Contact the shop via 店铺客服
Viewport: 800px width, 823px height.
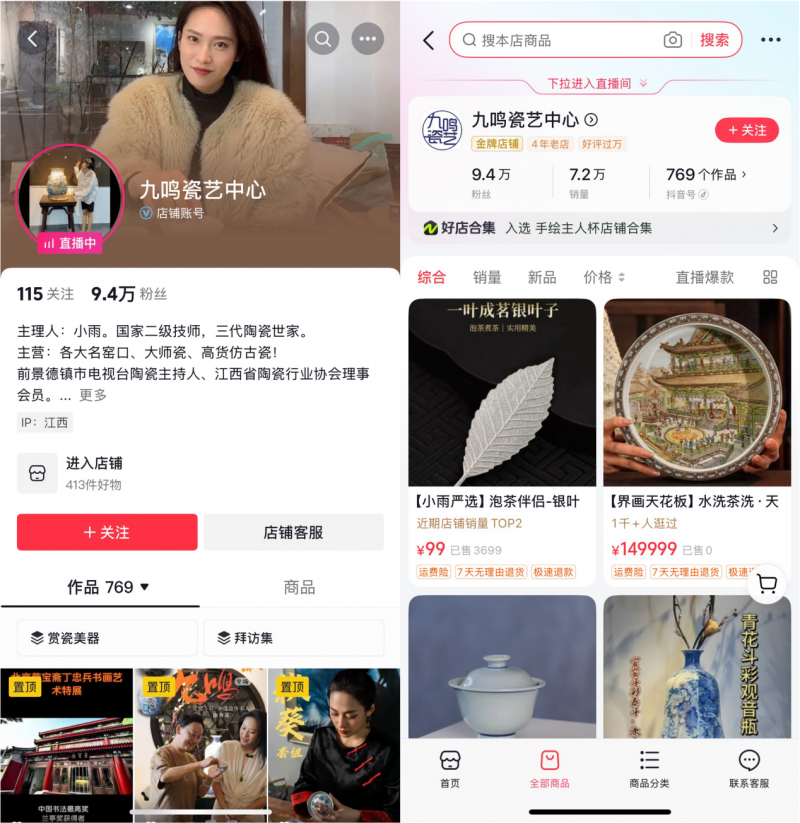coord(293,533)
